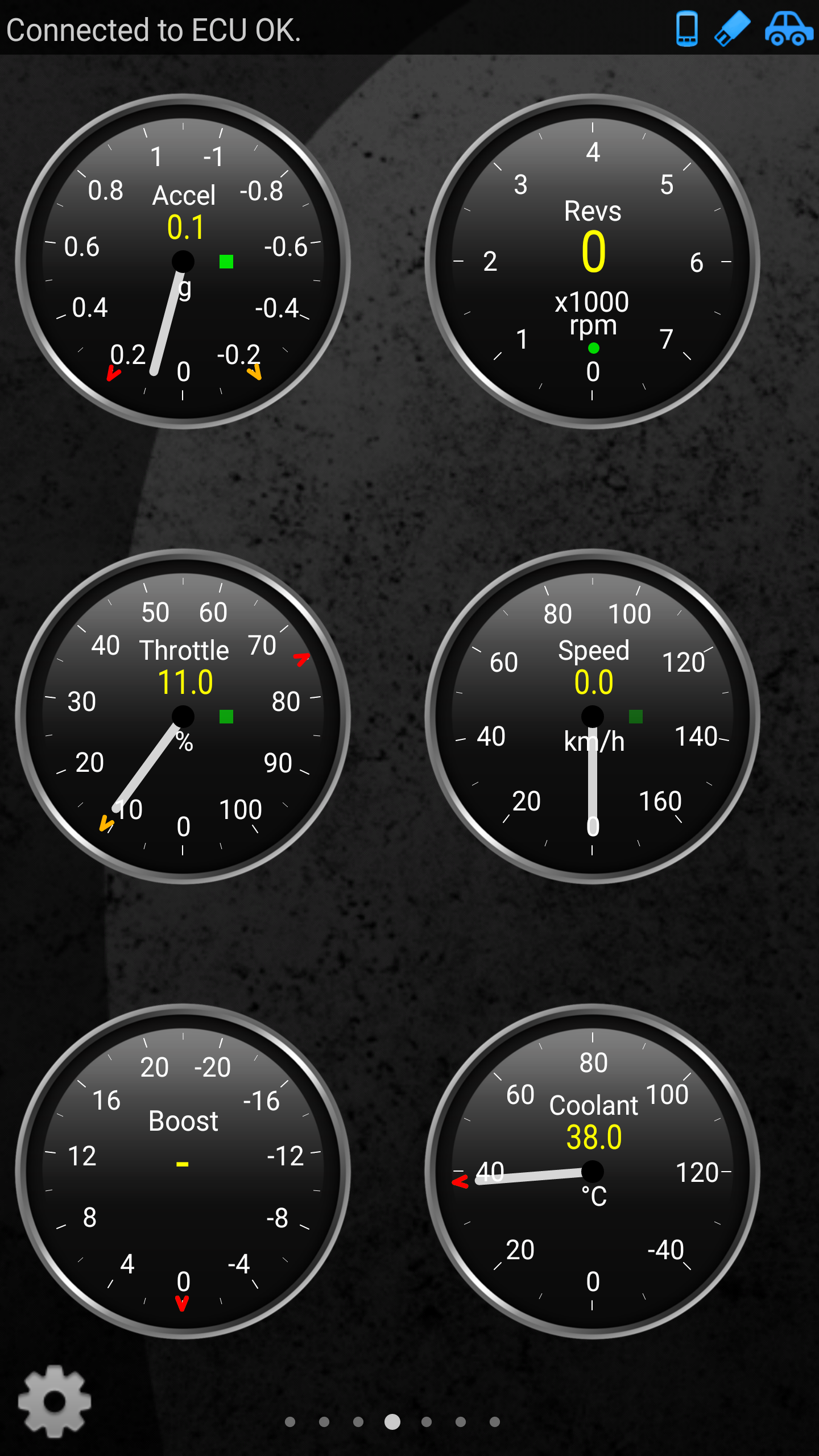Screen dimensions: 819x1456
Task: Open the settings gear
Action: coord(55,1401)
